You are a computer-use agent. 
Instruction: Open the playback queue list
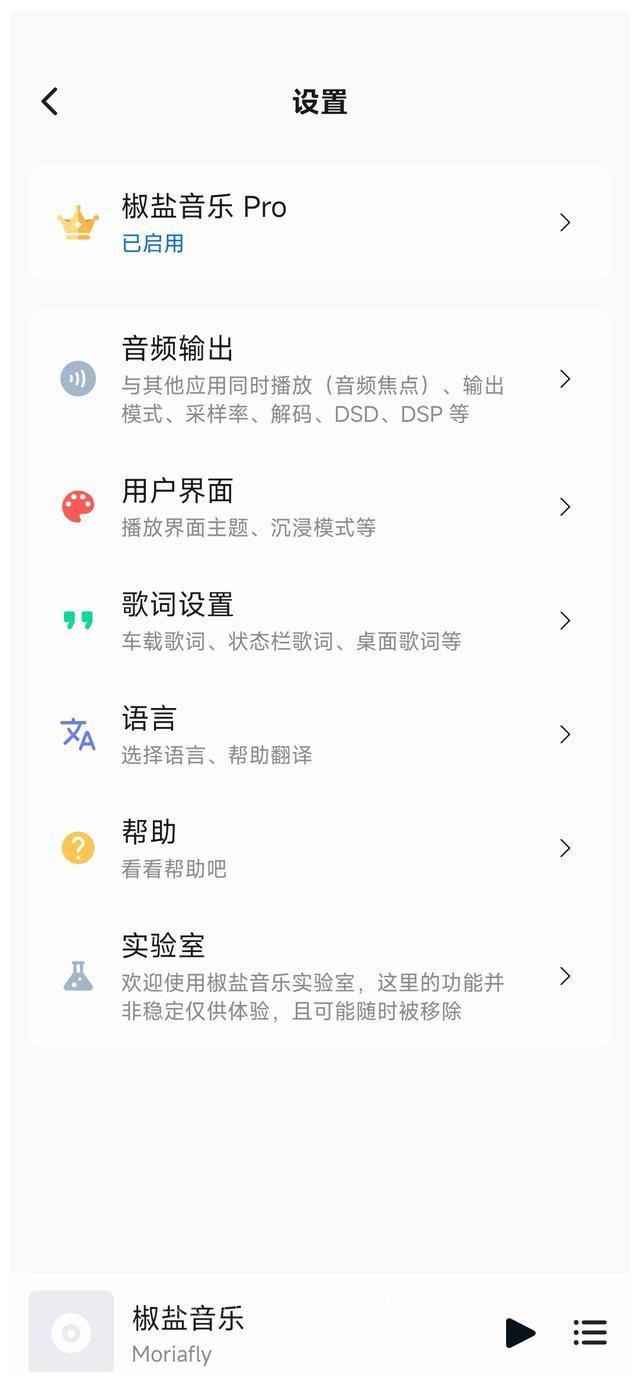(x=590, y=1333)
